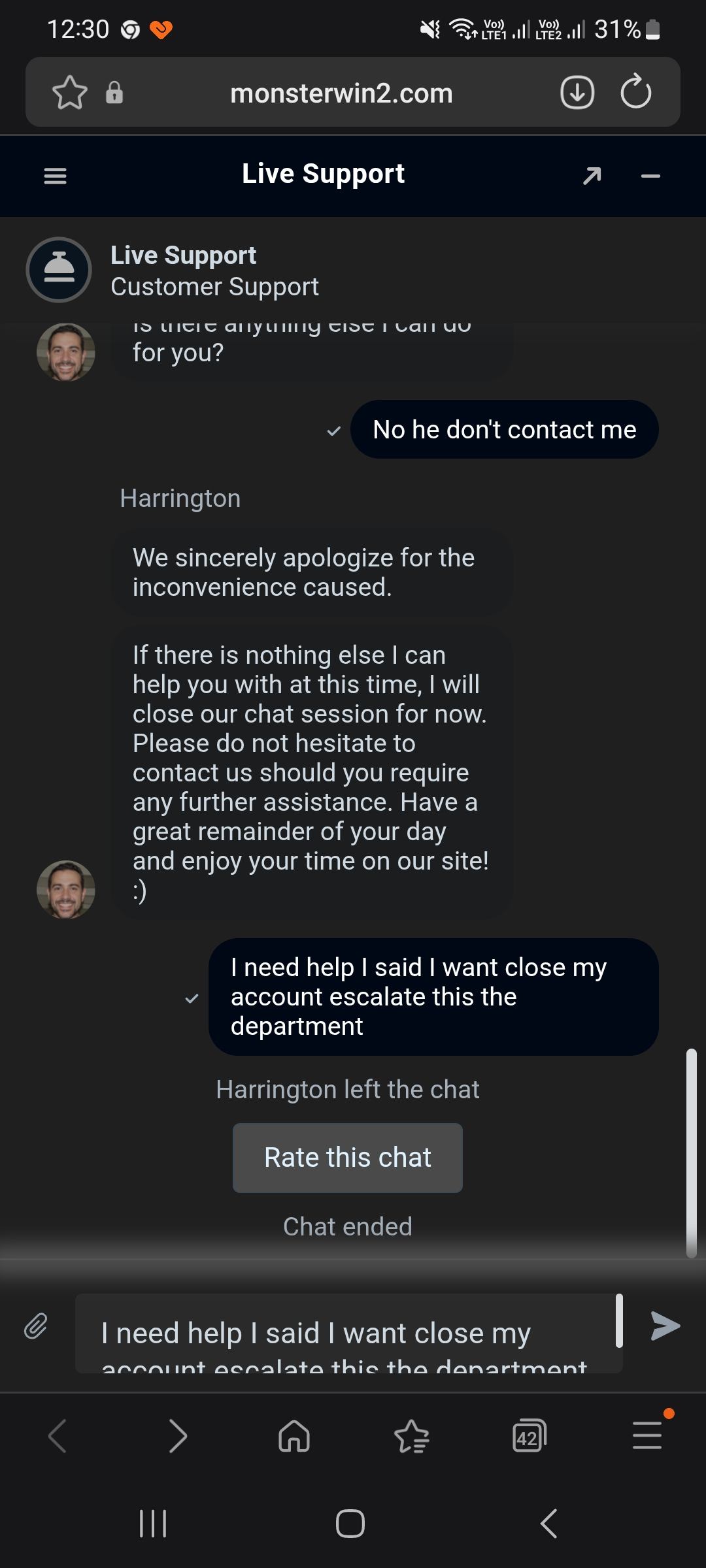706x1568 pixels.
Task: Open the browser home page
Action: 294,1436
